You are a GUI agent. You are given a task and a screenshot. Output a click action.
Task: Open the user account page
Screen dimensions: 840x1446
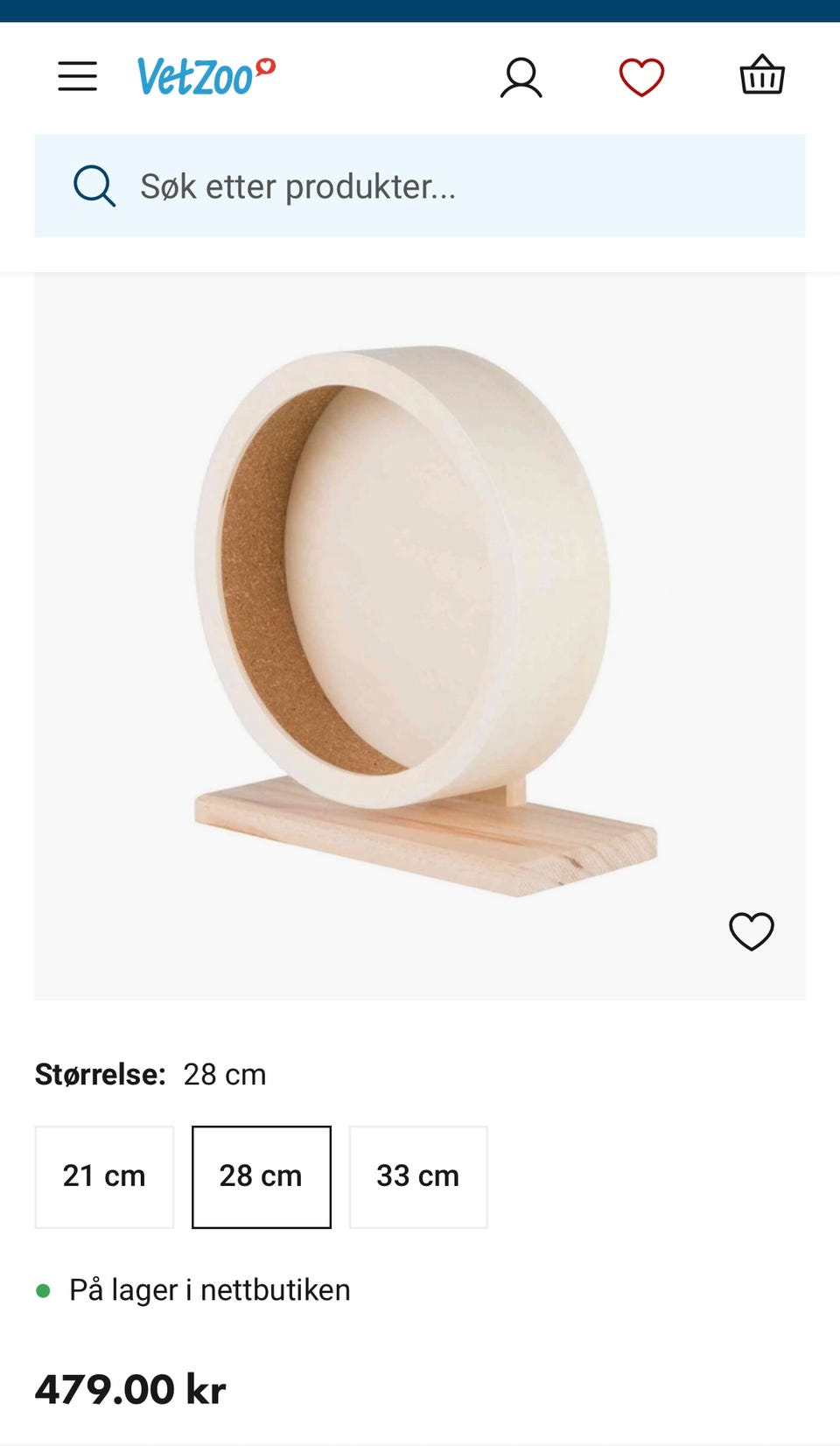[521, 78]
